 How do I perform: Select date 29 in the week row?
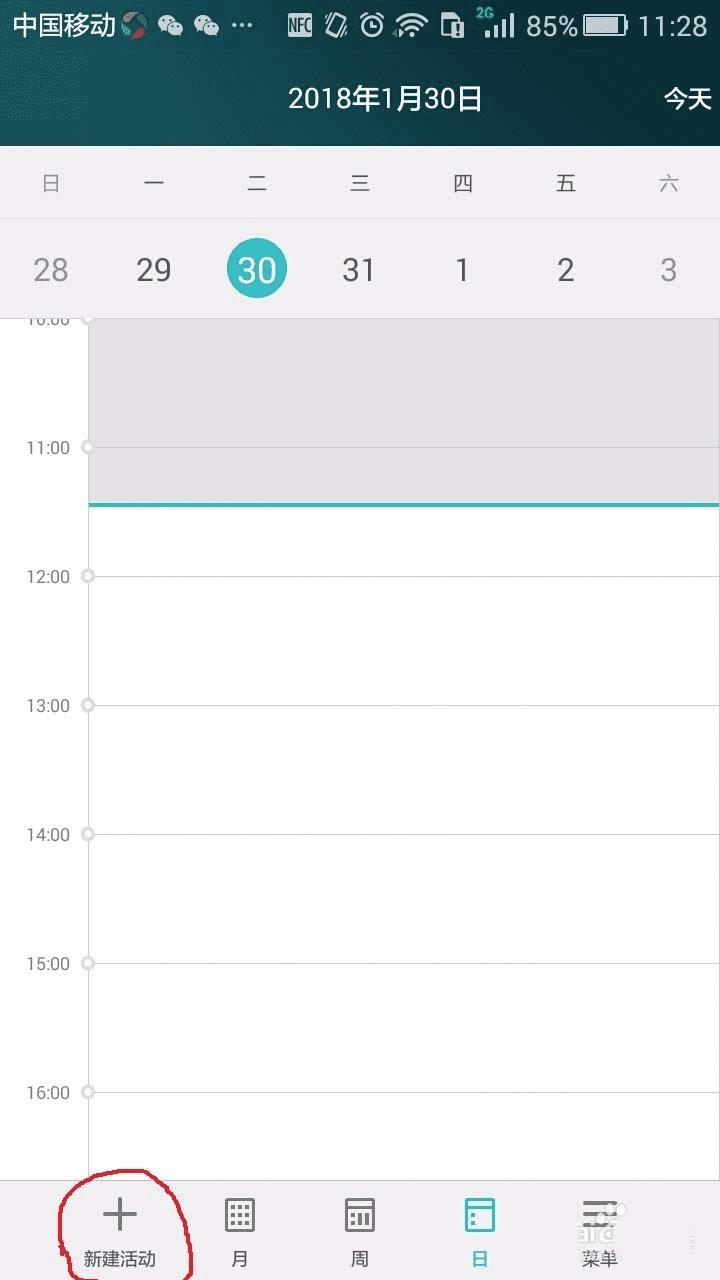(154, 270)
